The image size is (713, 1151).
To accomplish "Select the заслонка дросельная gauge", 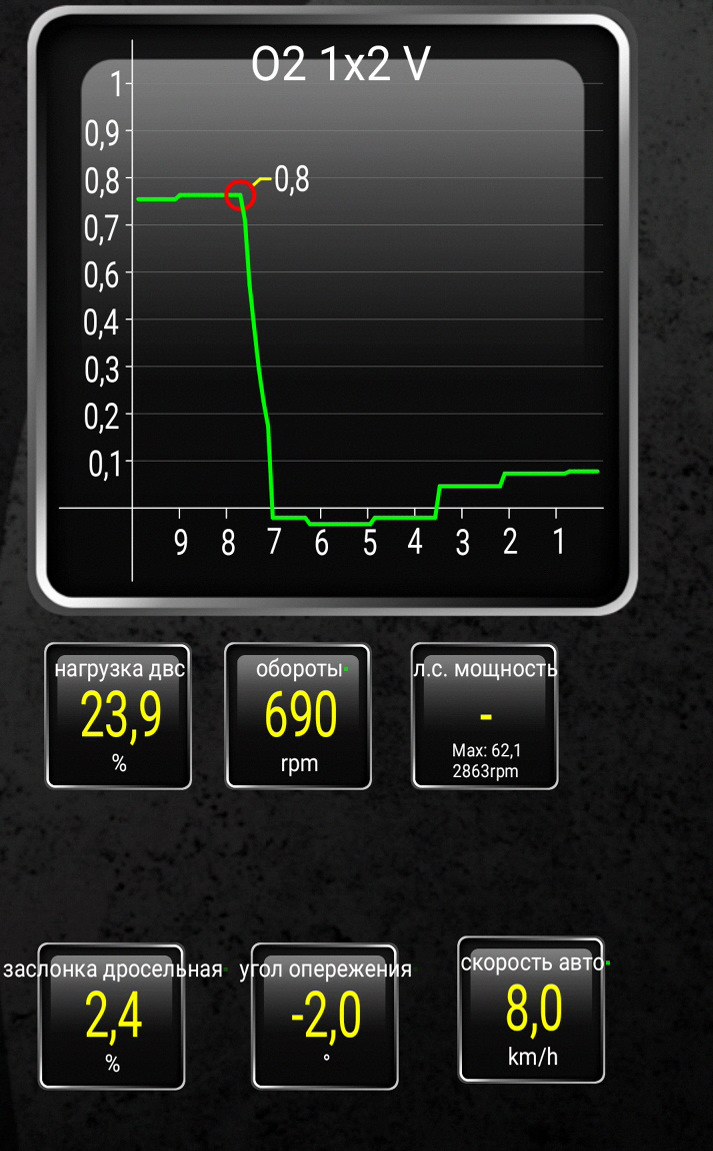I will (112, 1017).
